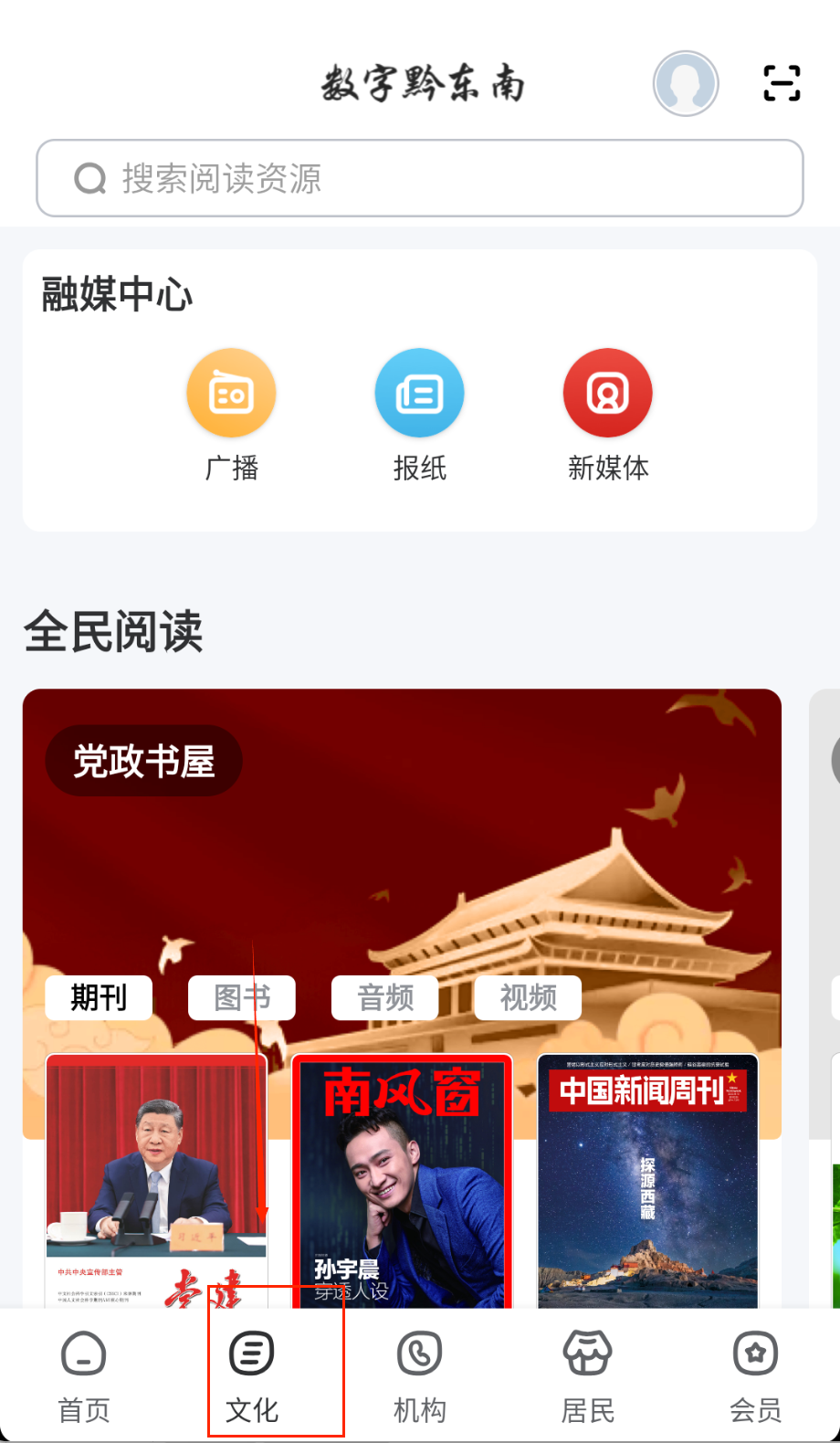Open the 会员 tab
Viewport: 840px width, 1443px height.
(756, 1375)
